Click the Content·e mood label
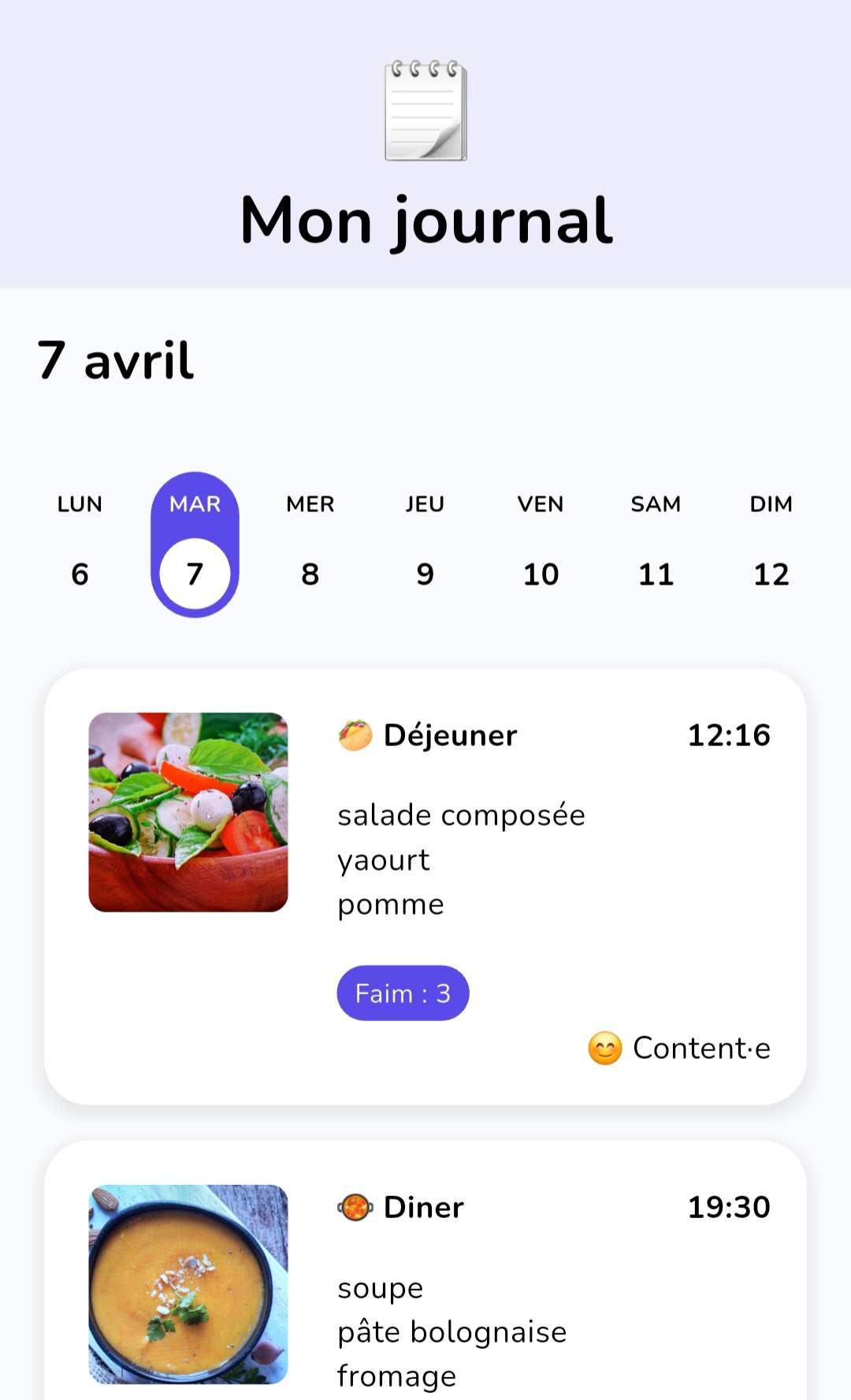 click(702, 1048)
